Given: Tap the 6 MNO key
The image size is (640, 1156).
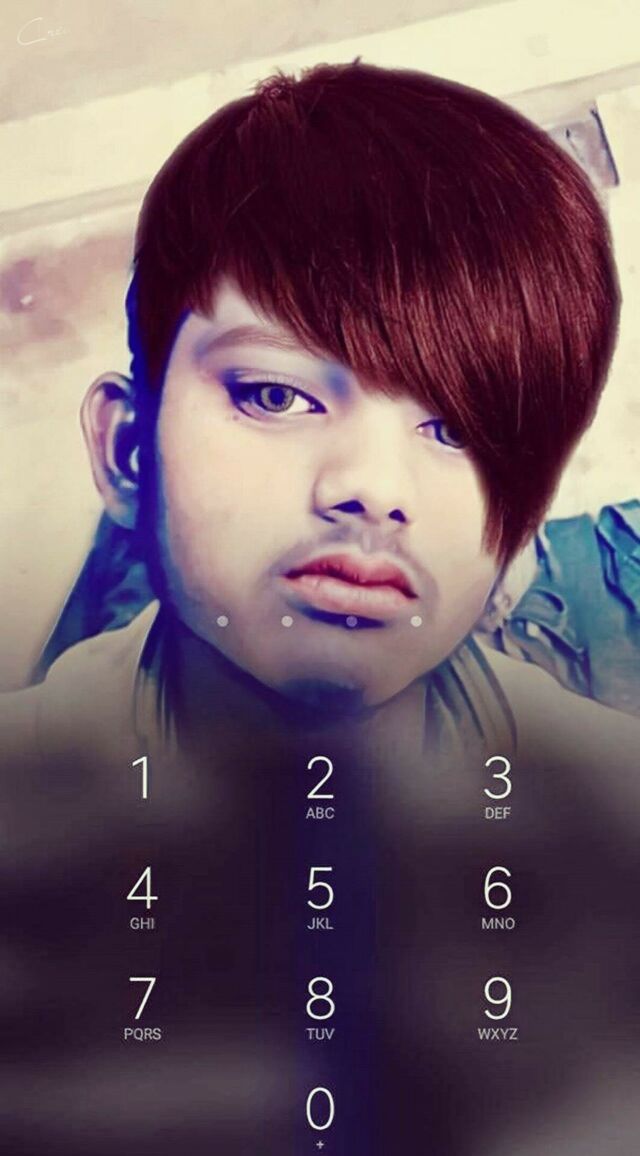Looking at the screenshot, I should (497, 897).
